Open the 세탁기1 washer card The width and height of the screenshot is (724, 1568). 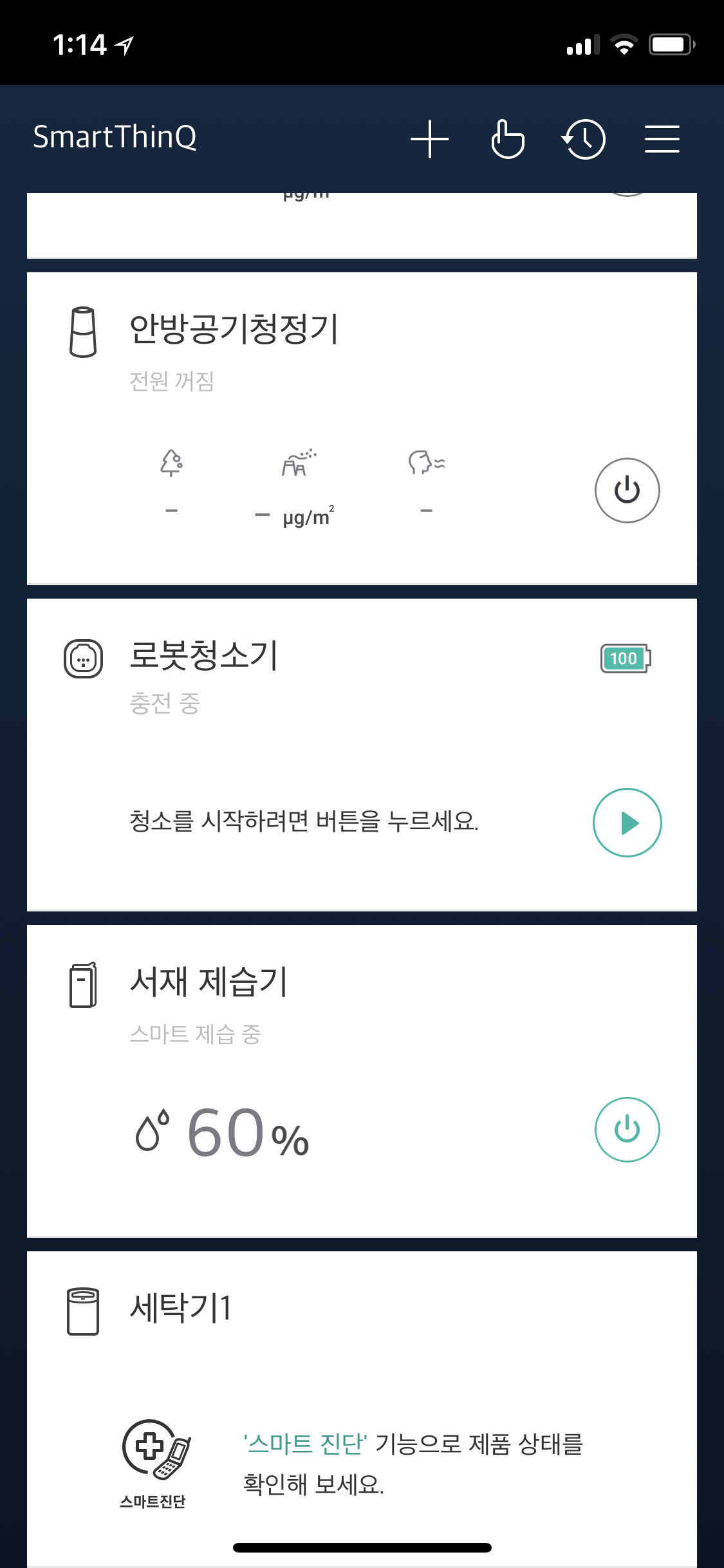coord(362,1409)
